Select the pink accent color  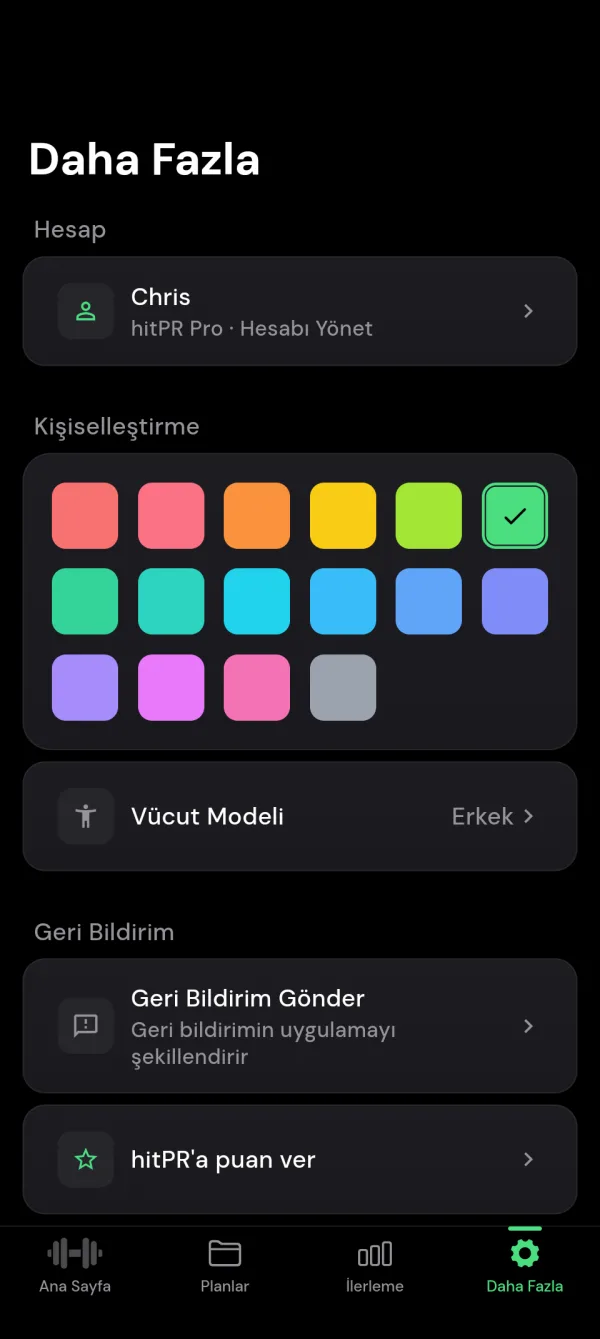(257, 688)
